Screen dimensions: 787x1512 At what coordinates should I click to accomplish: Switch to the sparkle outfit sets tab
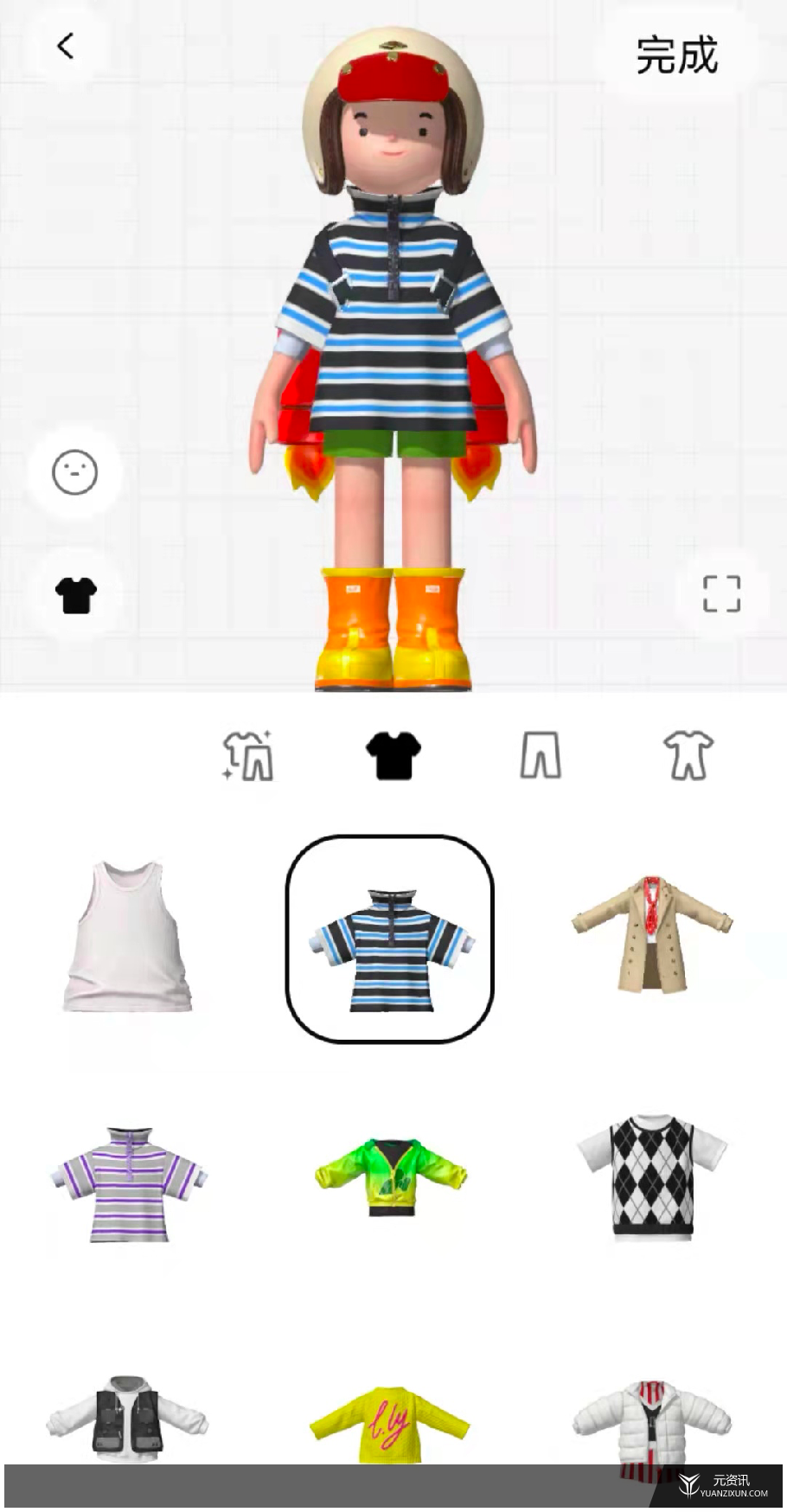tap(248, 755)
